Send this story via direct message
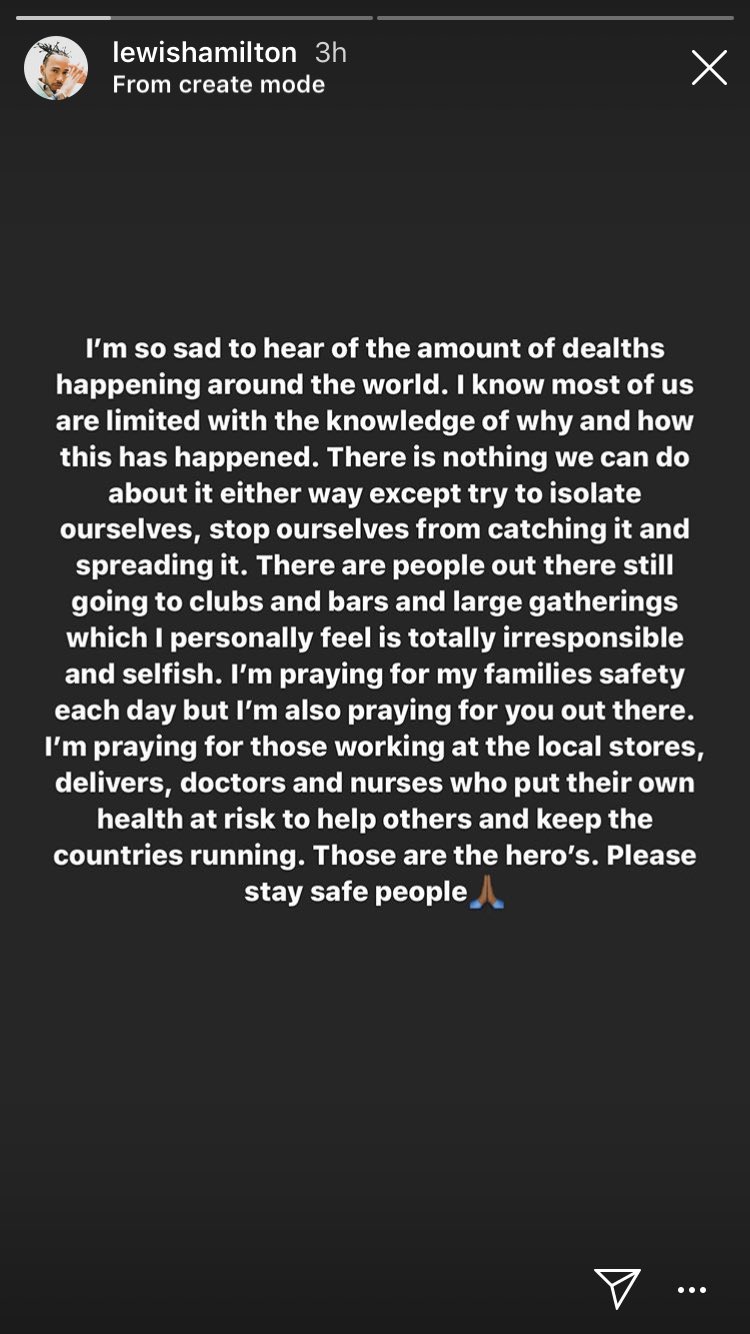The width and height of the screenshot is (750, 1334). click(617, 1288)
